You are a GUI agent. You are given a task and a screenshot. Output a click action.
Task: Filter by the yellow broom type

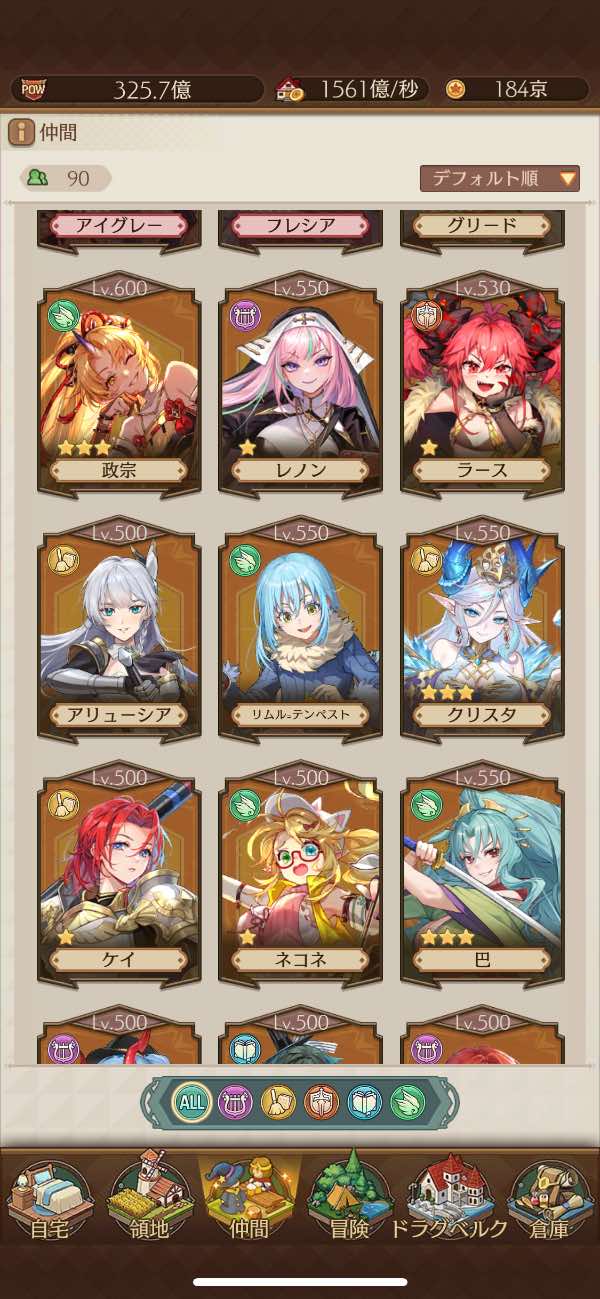tap(278, 1102)
